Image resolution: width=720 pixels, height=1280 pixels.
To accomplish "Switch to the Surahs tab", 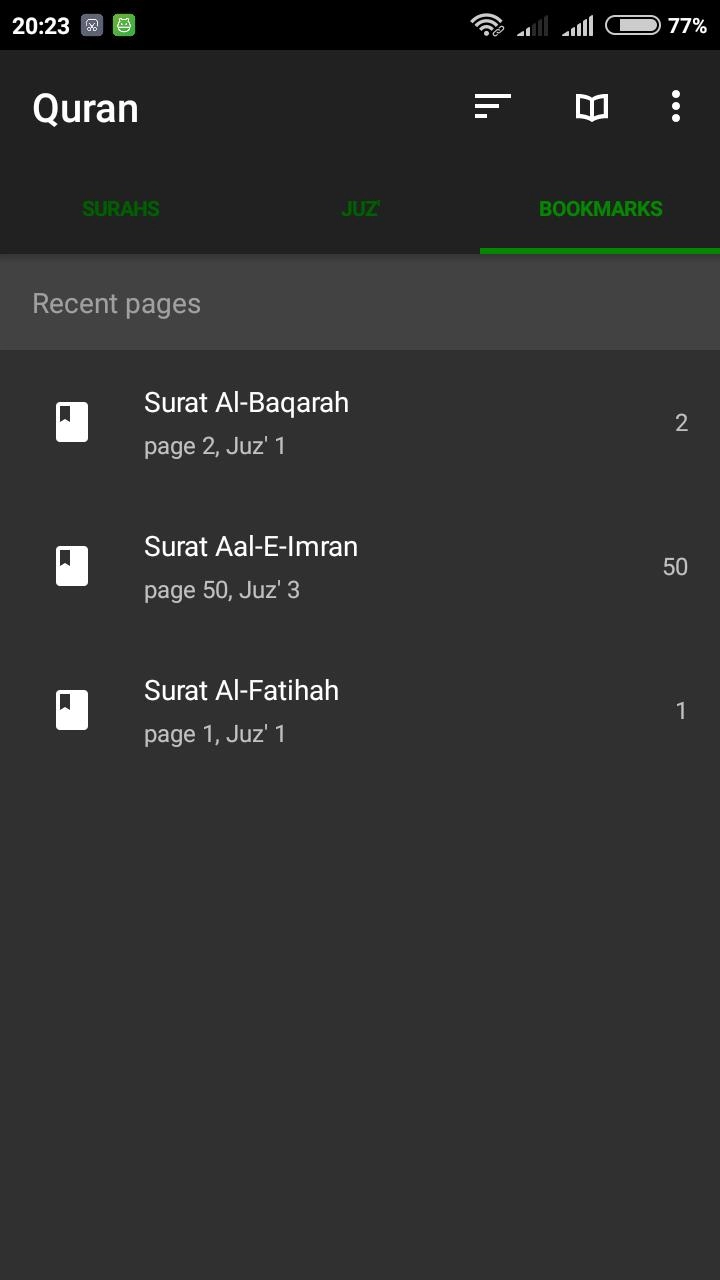I will (x=120, y=209).
